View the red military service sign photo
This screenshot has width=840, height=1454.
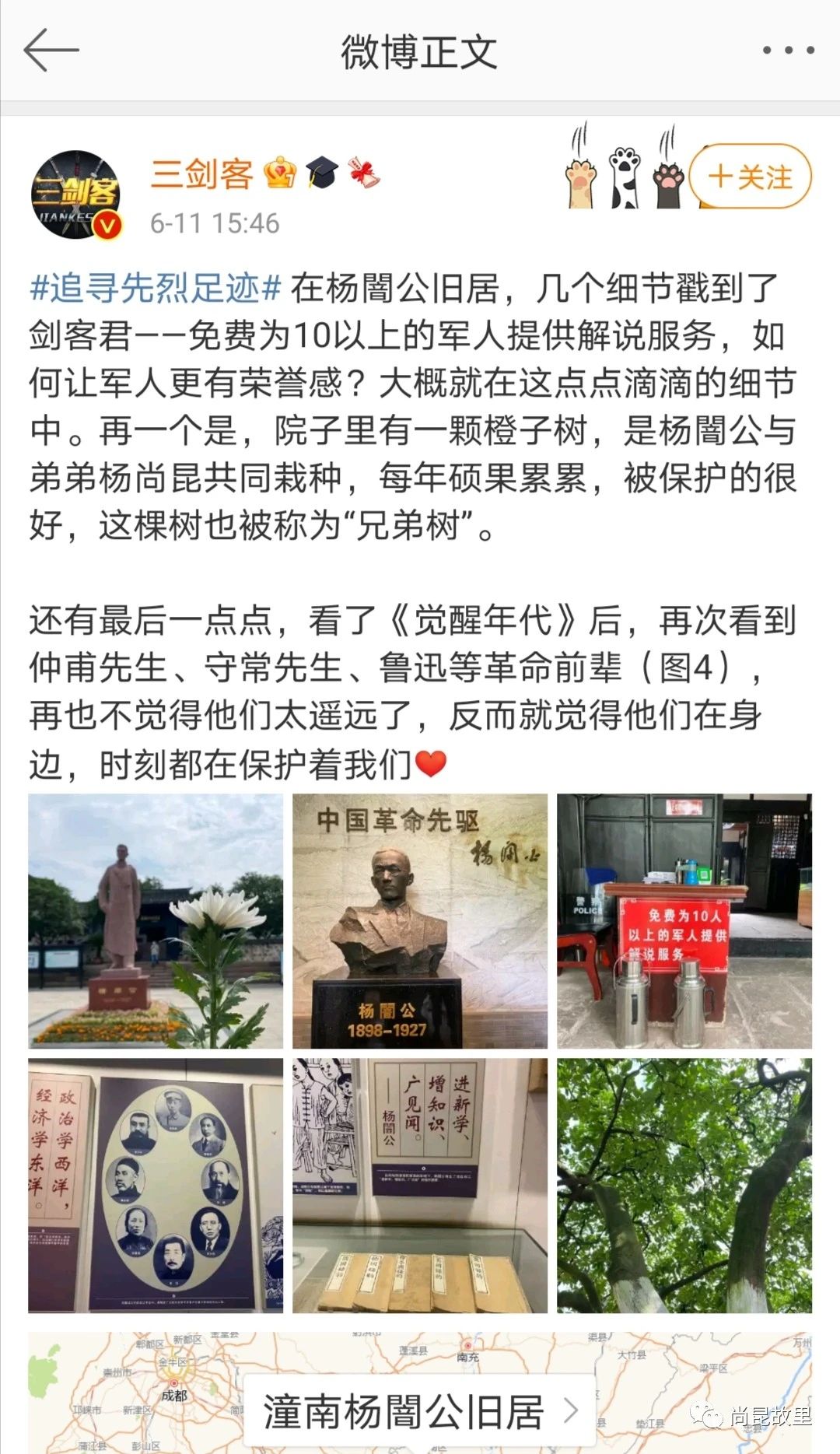click(x=684, y=921)
